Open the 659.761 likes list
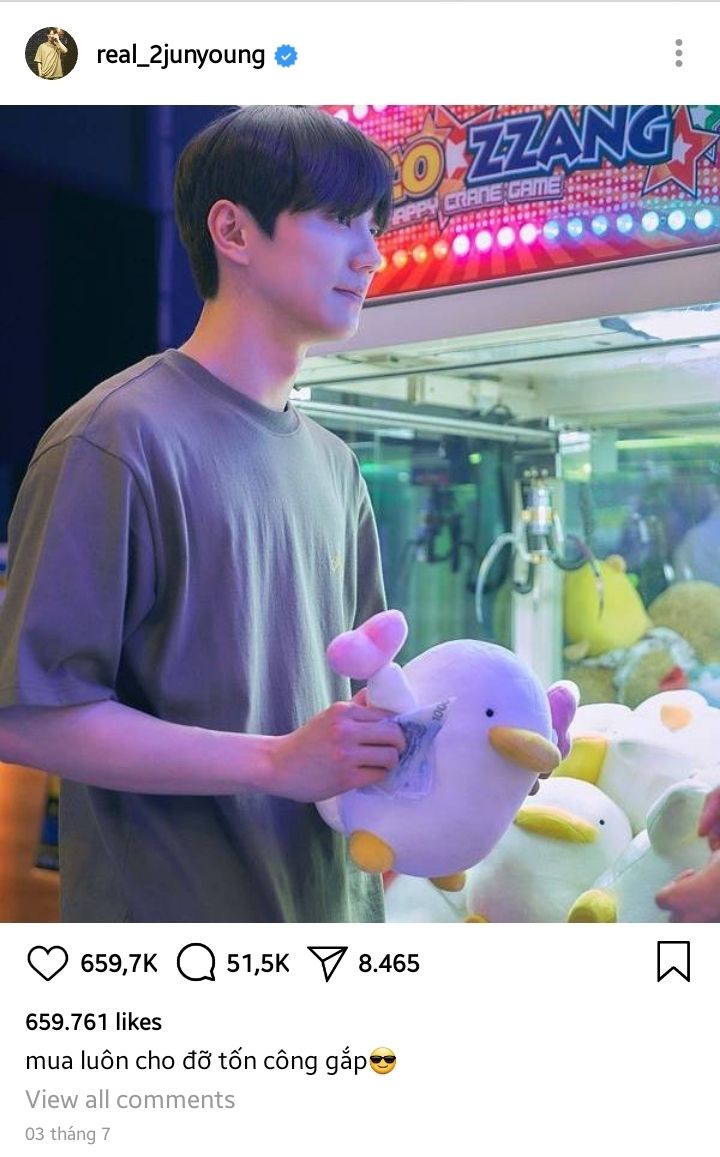Screen dimensions: 720x1157 point(93,1022)
